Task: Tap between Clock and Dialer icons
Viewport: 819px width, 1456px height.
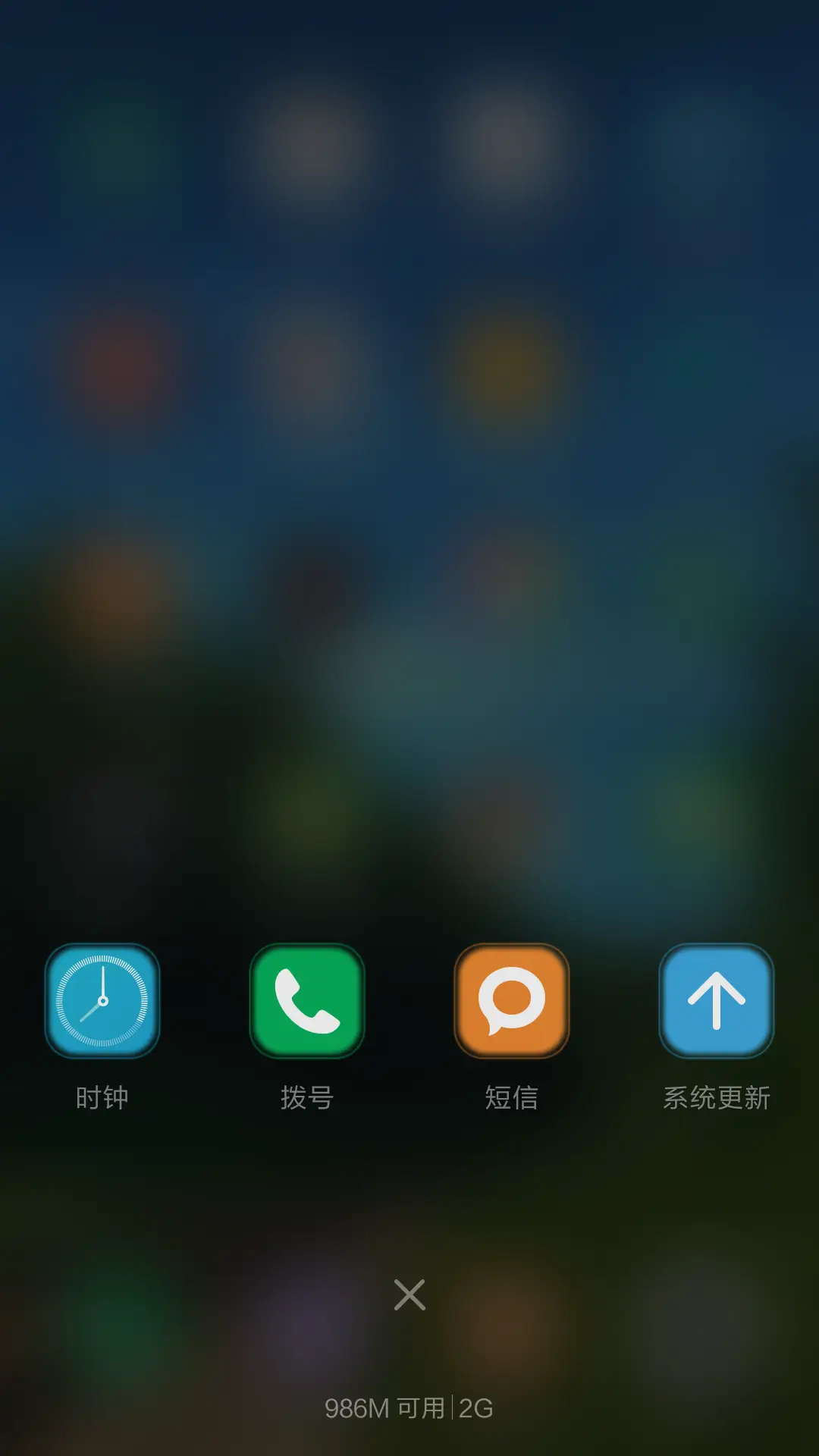Action: tap(205, 1001)
